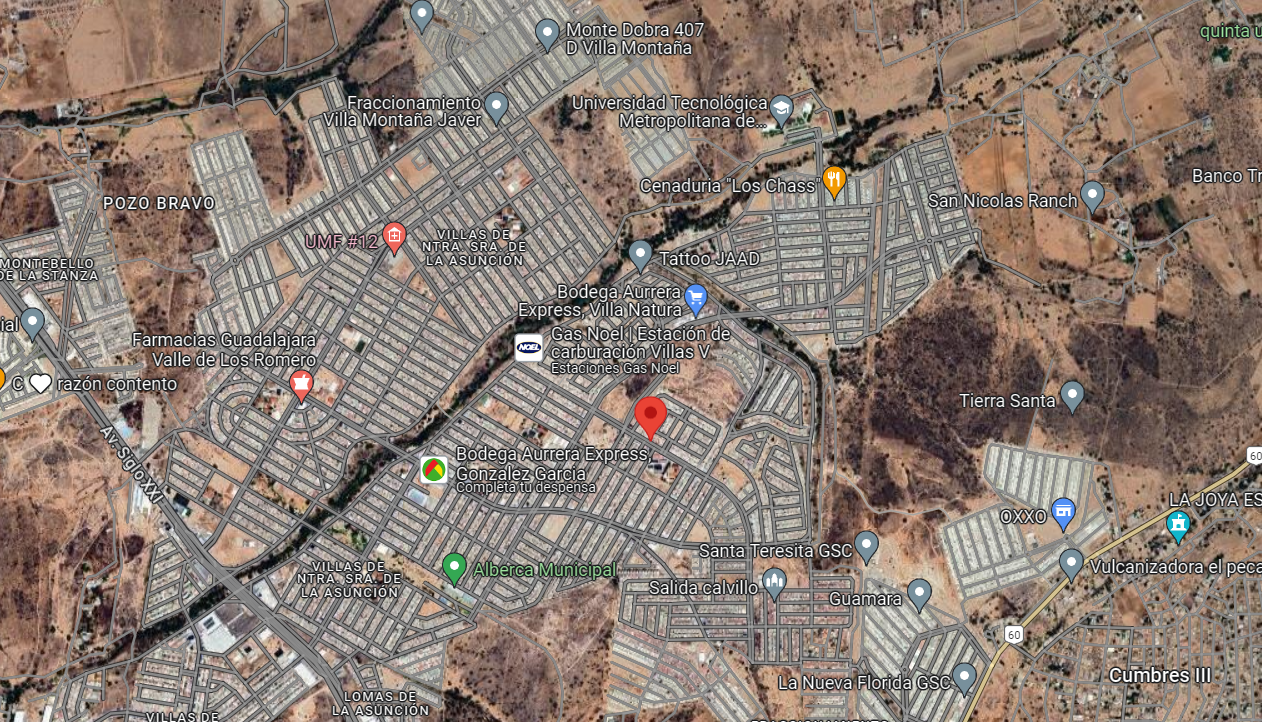Open the Santa Teresita GSC marker
The image size is (1262, 722).
coord(867,546)
